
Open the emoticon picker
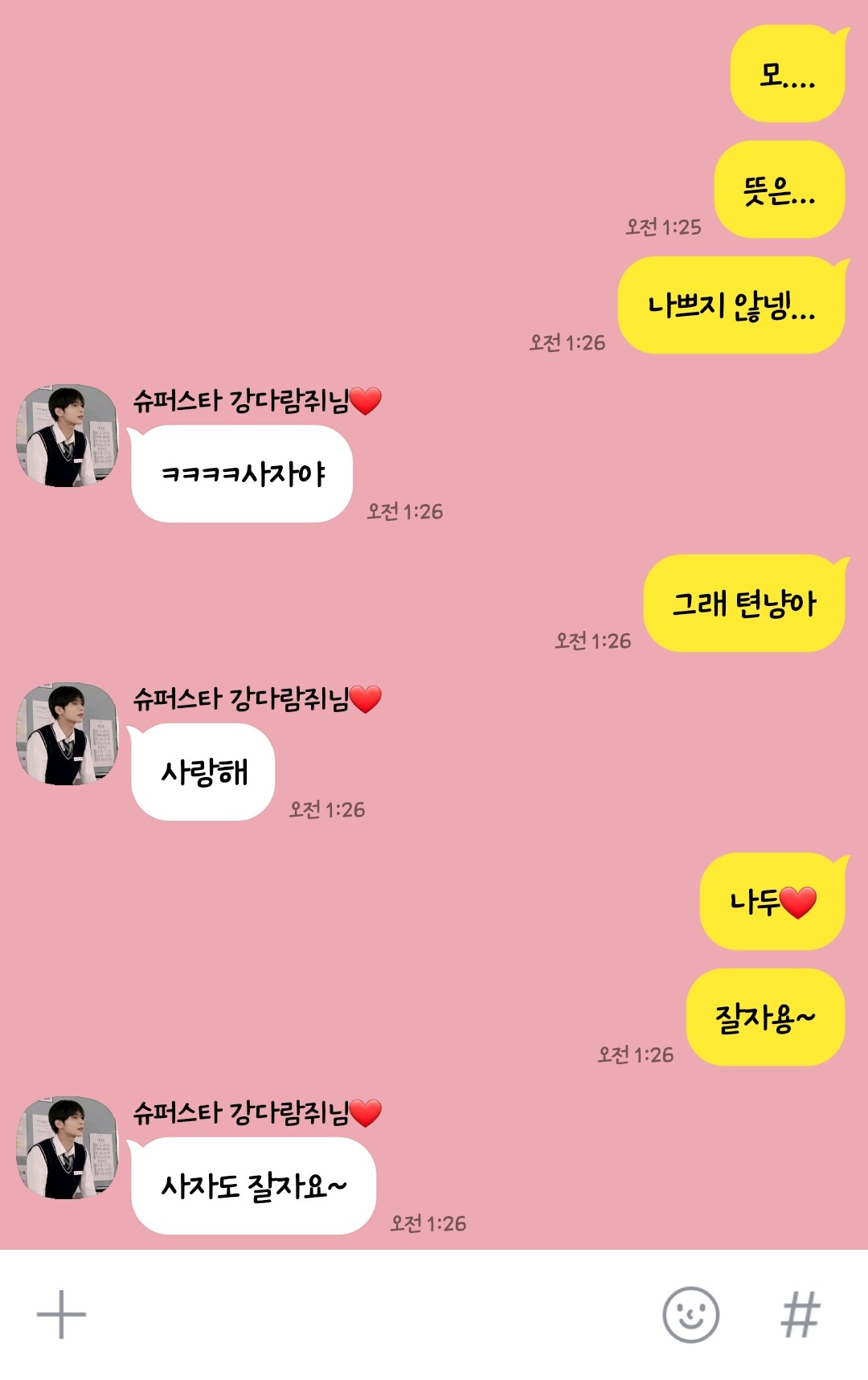click(690, 1315)
